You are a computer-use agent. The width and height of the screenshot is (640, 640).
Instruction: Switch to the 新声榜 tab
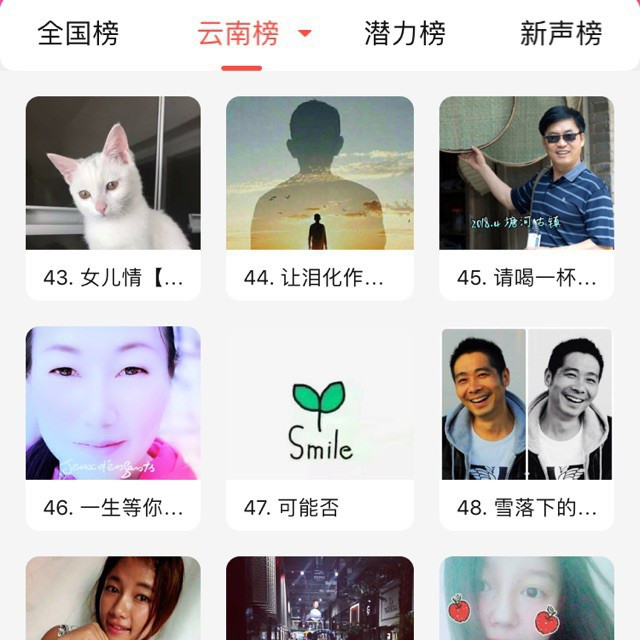[x=561, y=33]
